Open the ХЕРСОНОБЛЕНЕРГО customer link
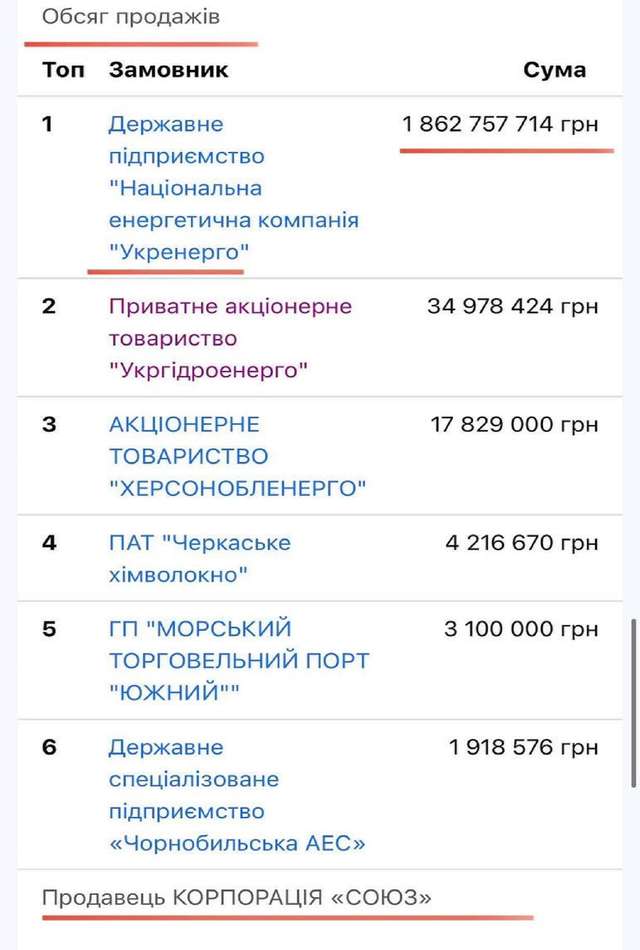Screen dimensions: 640x950 tap(237, 456)
